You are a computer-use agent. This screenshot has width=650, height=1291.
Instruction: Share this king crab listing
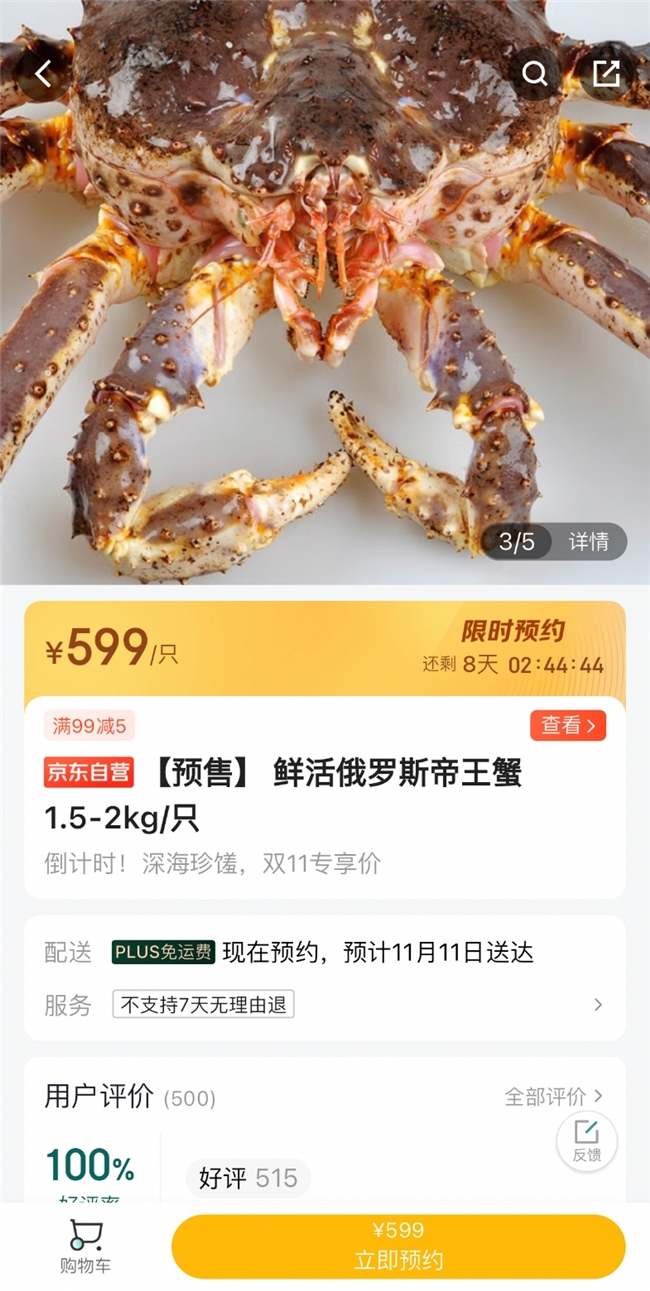point(607,74)
